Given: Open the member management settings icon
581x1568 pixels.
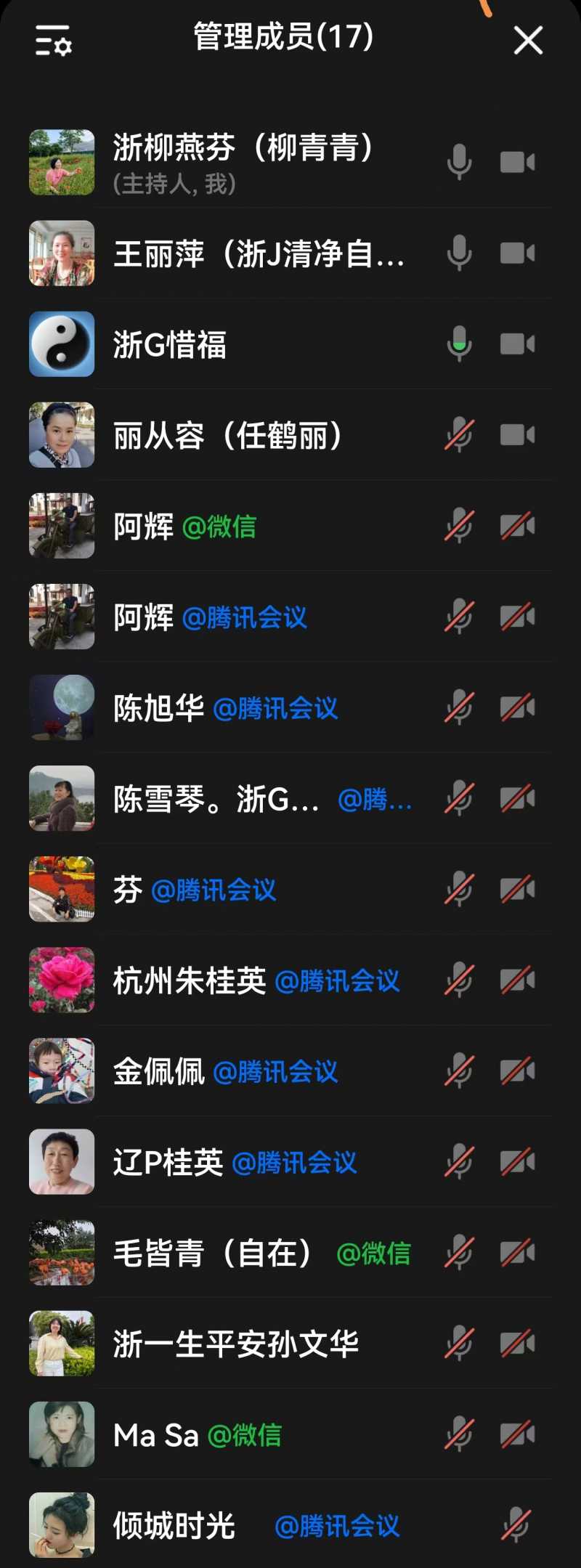Looking at the screenshot, I should tap(53, 41).
